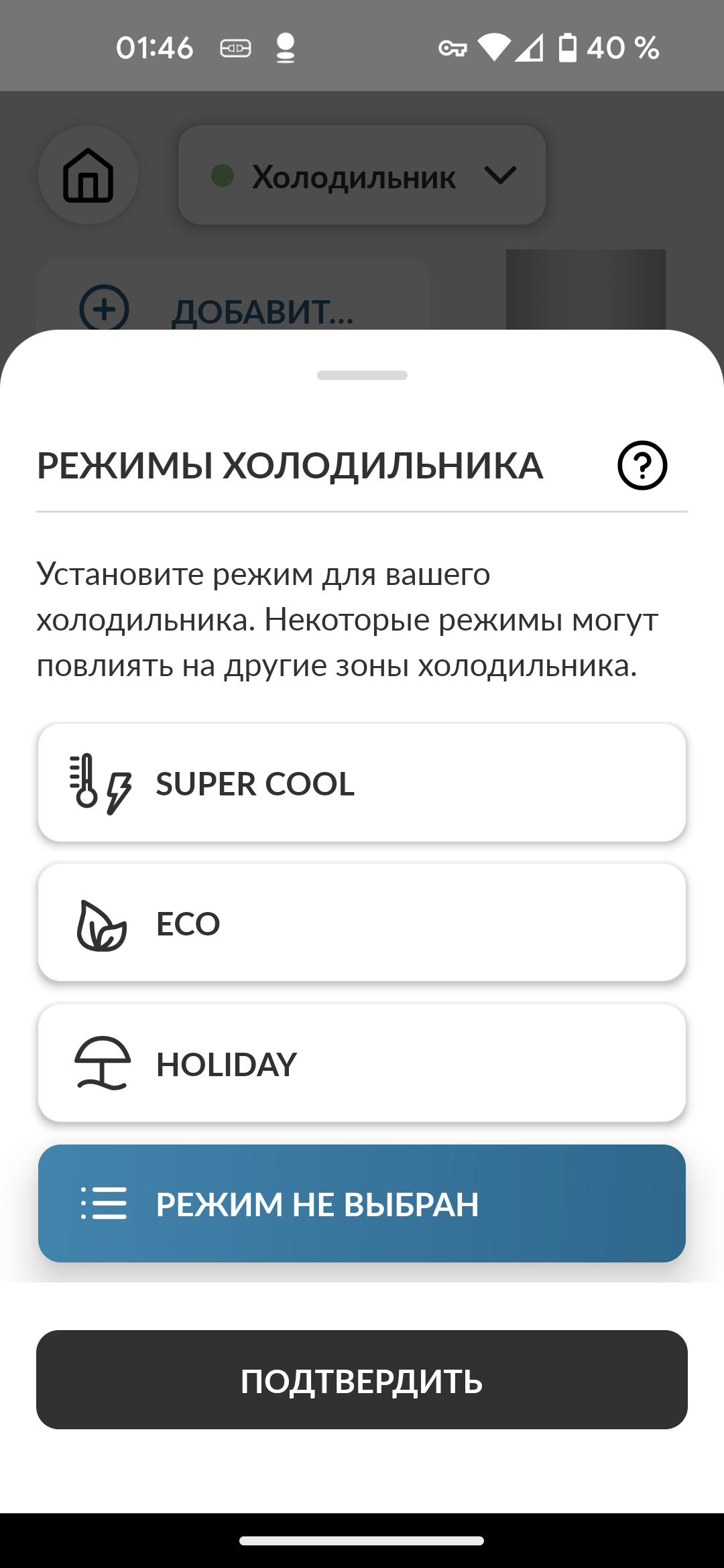Pick the РЕЖИМ НЕ ВЫБРАН option

pyautogui.click(x=362, y=1203)
